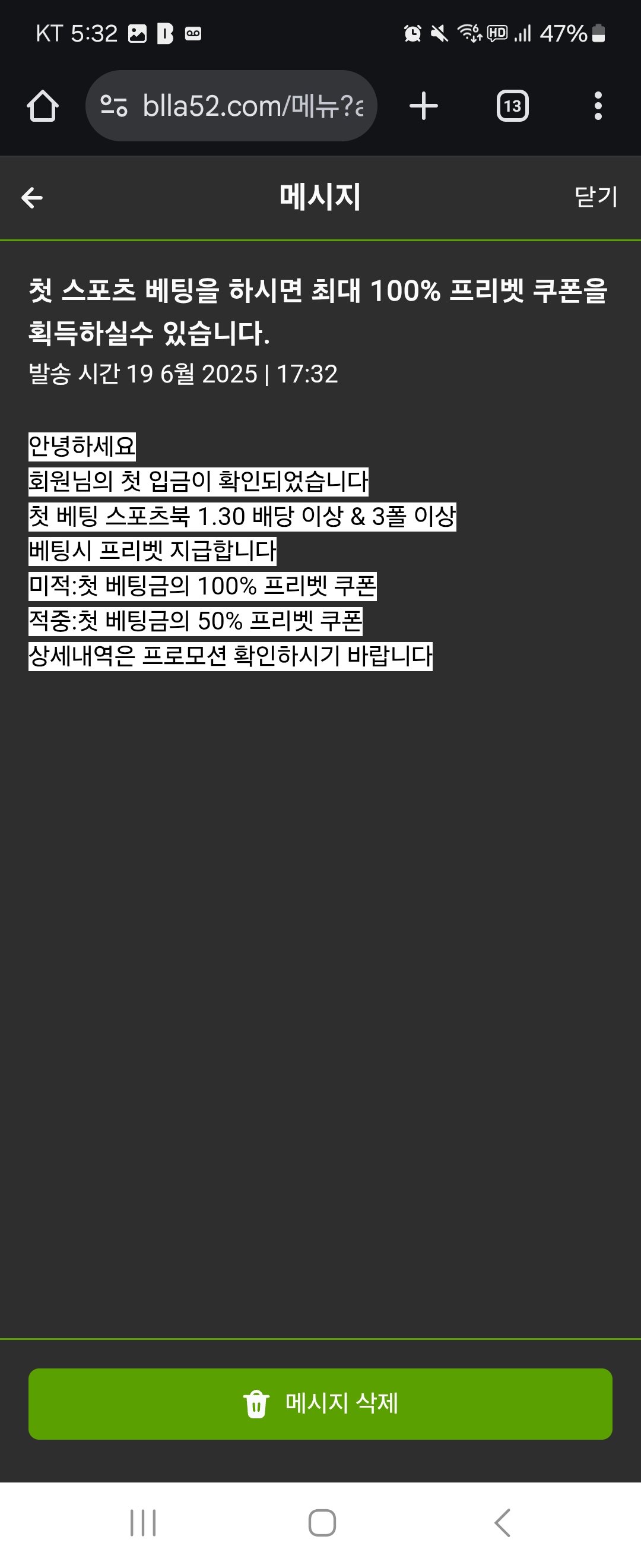This screenshot has height=1568, width=641.
Task: Show the 13 open tabs
Action: (x=512, y=106)
